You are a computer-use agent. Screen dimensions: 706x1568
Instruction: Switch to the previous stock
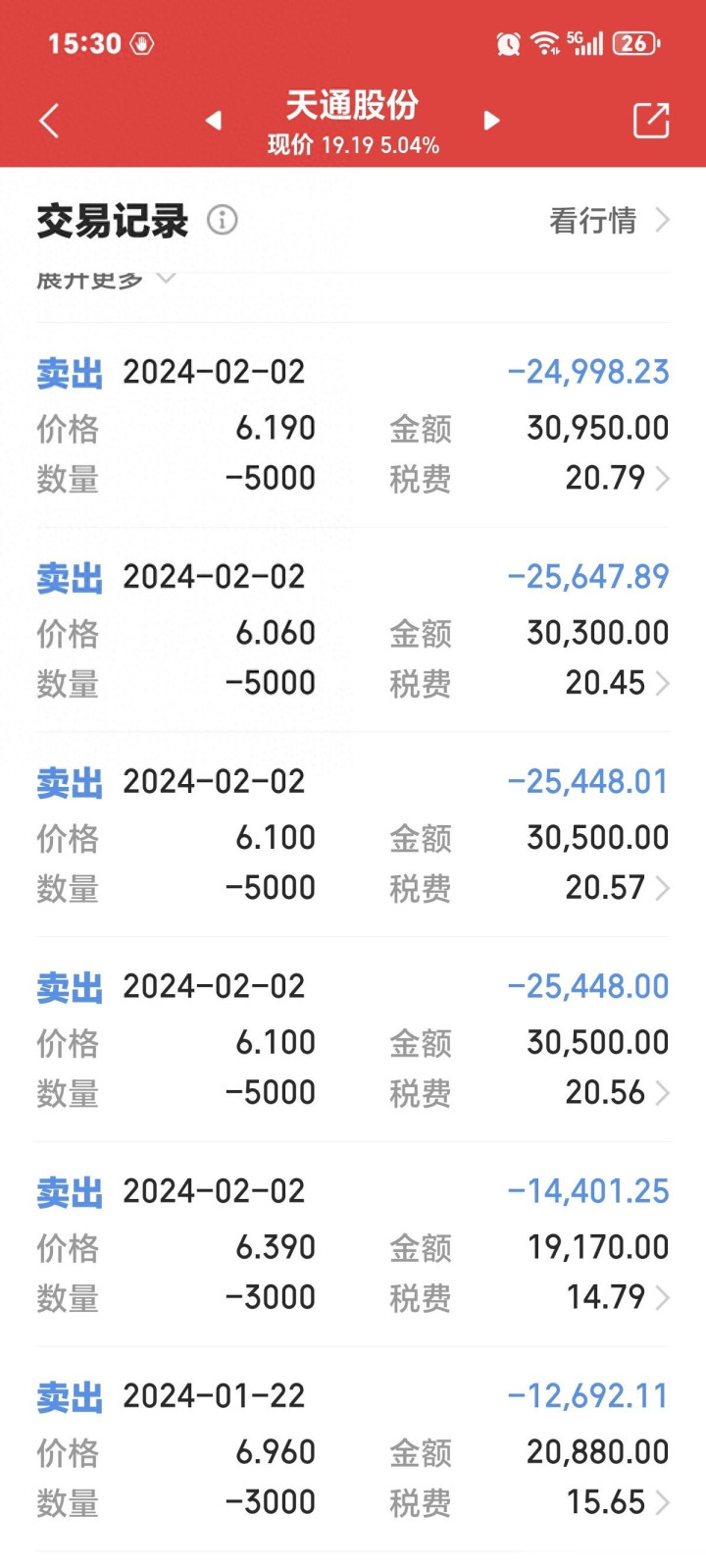pos(214,121)
